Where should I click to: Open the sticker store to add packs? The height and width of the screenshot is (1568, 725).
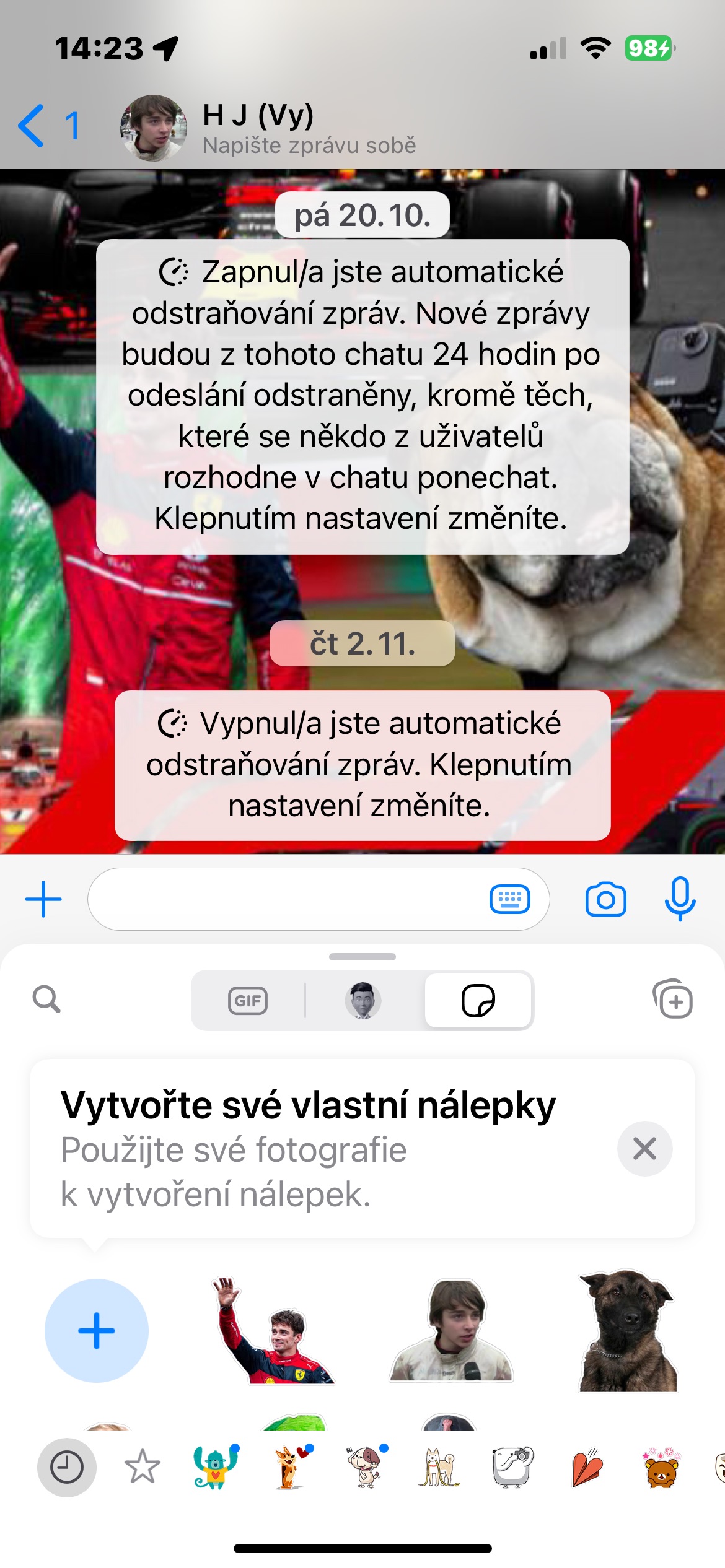tap(673, 998)
